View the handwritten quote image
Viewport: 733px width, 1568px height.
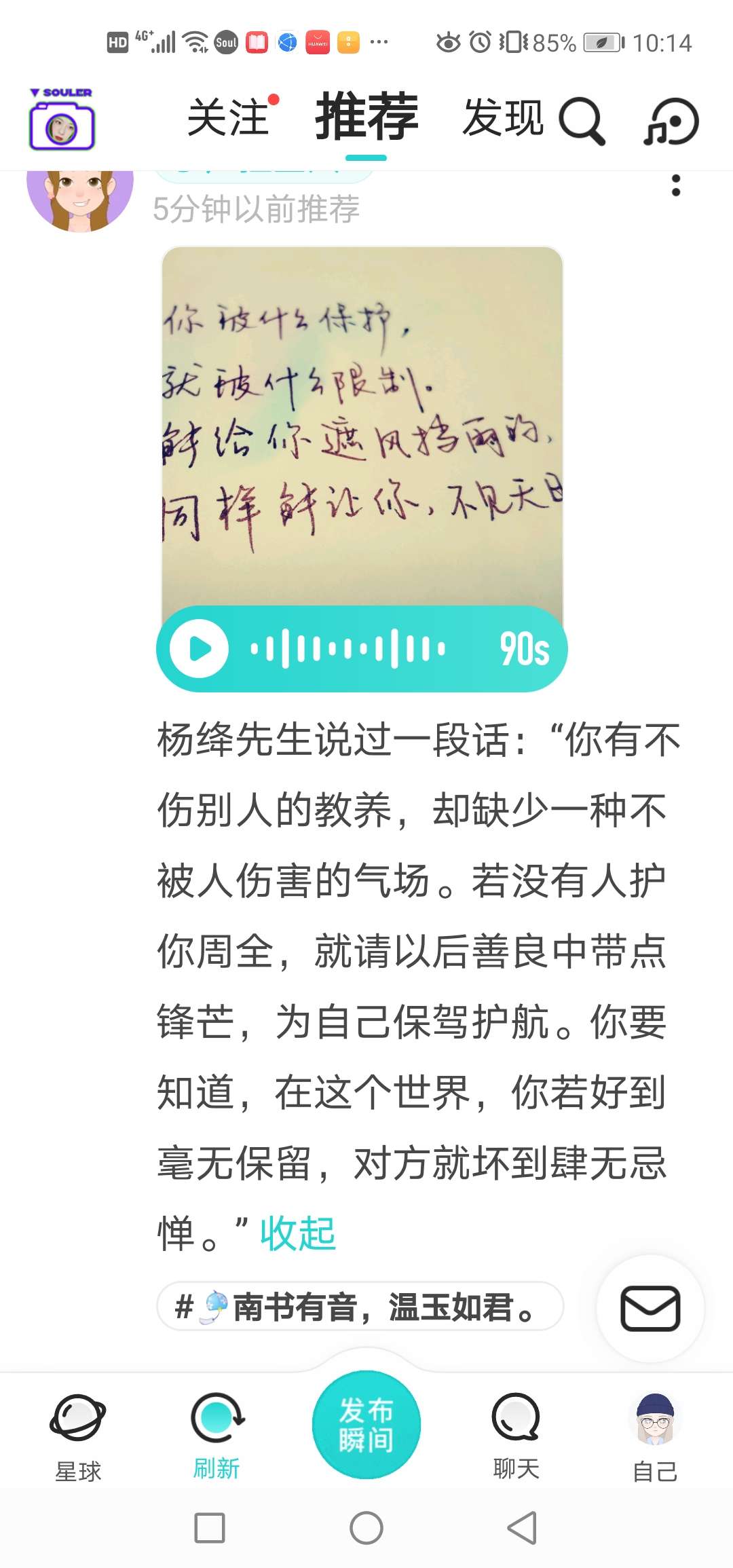pyautogui.click(x=362, y=426)
